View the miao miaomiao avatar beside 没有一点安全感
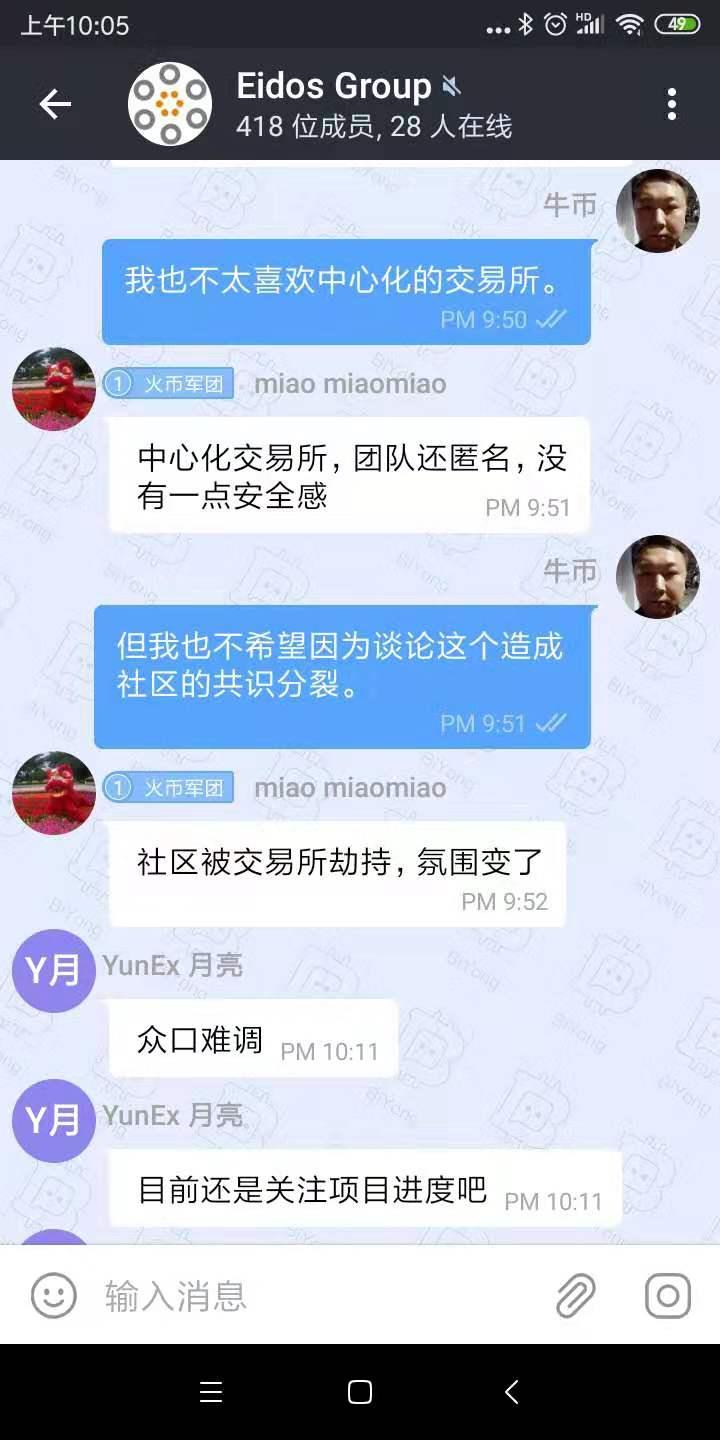 (x=54, y=389)
